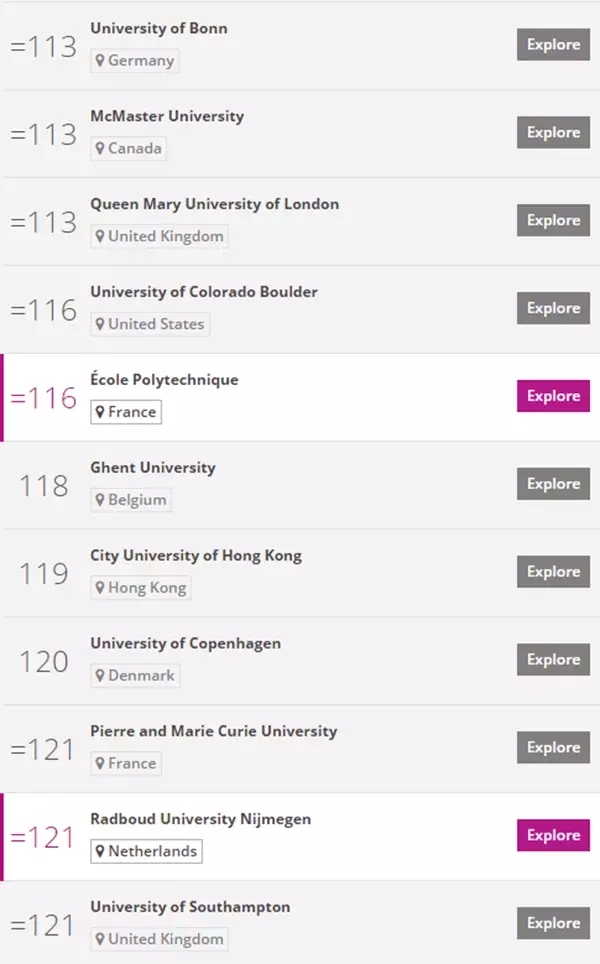Open the University of Copenhagen title
Screen dimensions: 600x964
(186, 644)
